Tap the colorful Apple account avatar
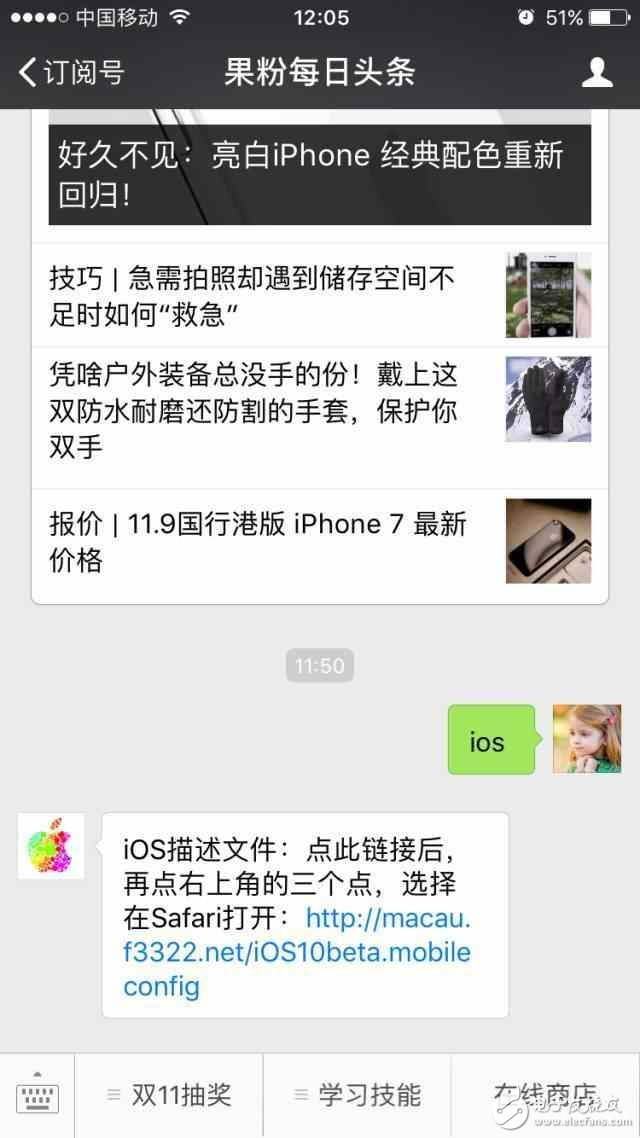This screenshot has height=1138, width=640. pos(51,846)
